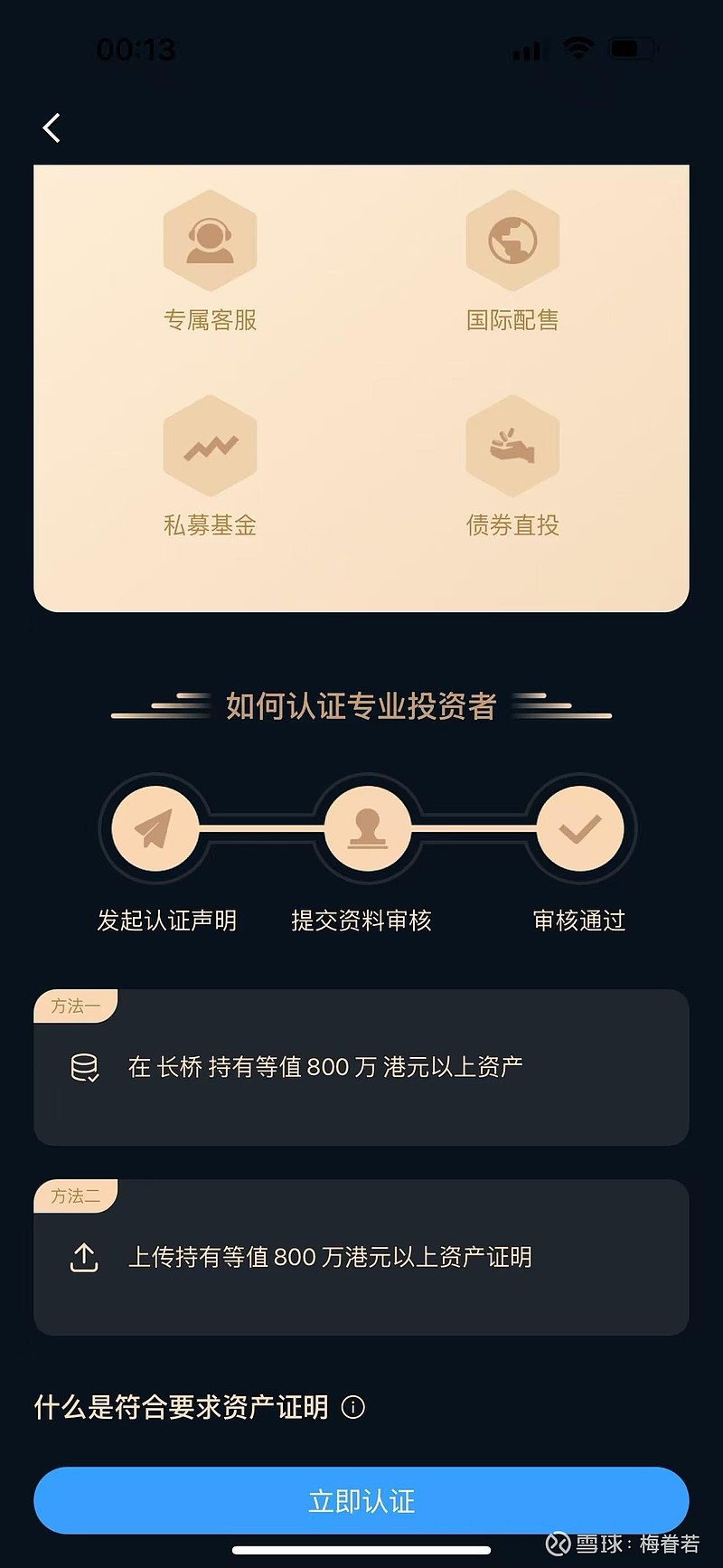Tap the 债券直投 hand-with-coins icon
723x1568 pixels.
point(512,445)
